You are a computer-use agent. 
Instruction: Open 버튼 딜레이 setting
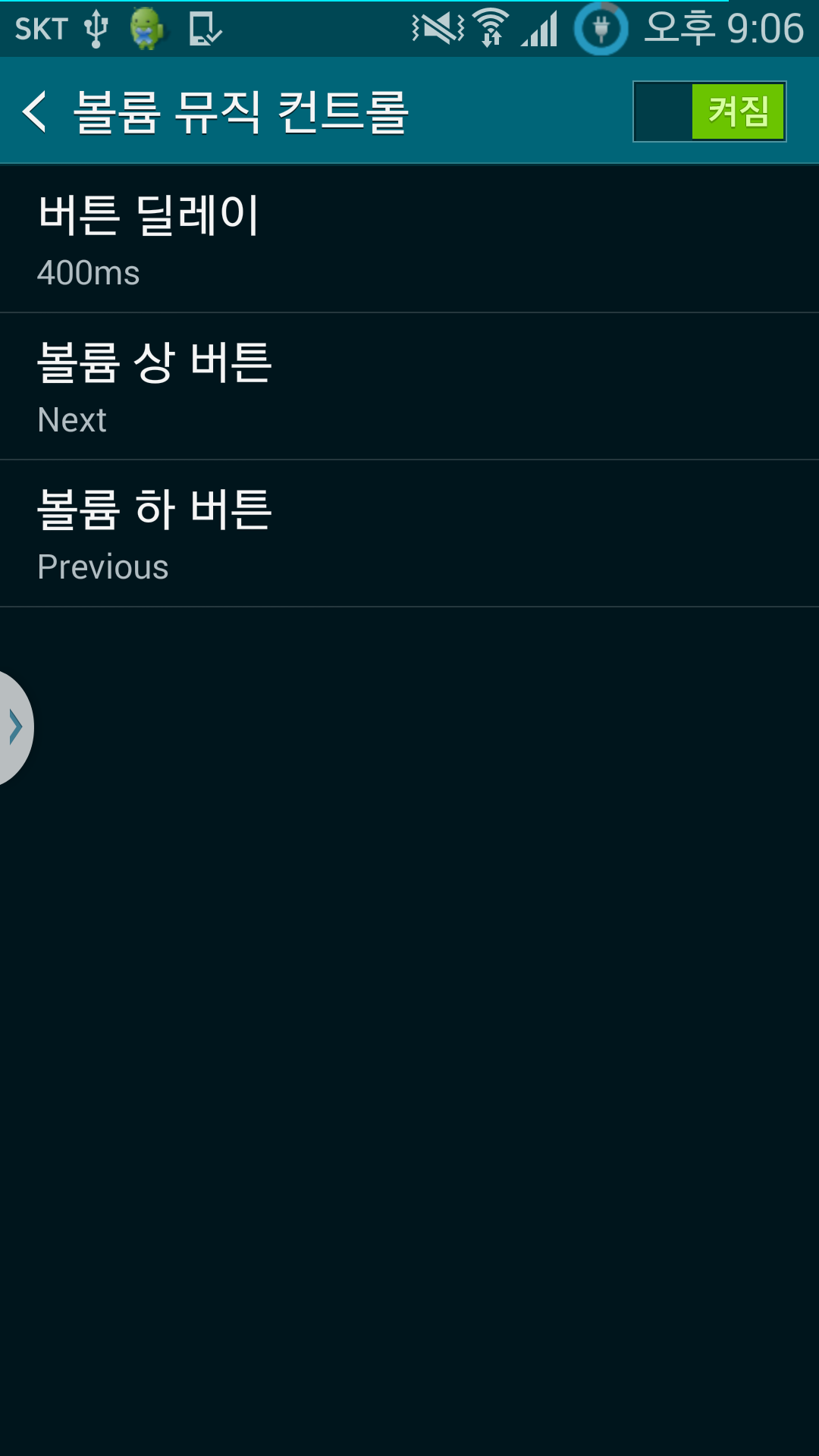(x=409, y=239)
